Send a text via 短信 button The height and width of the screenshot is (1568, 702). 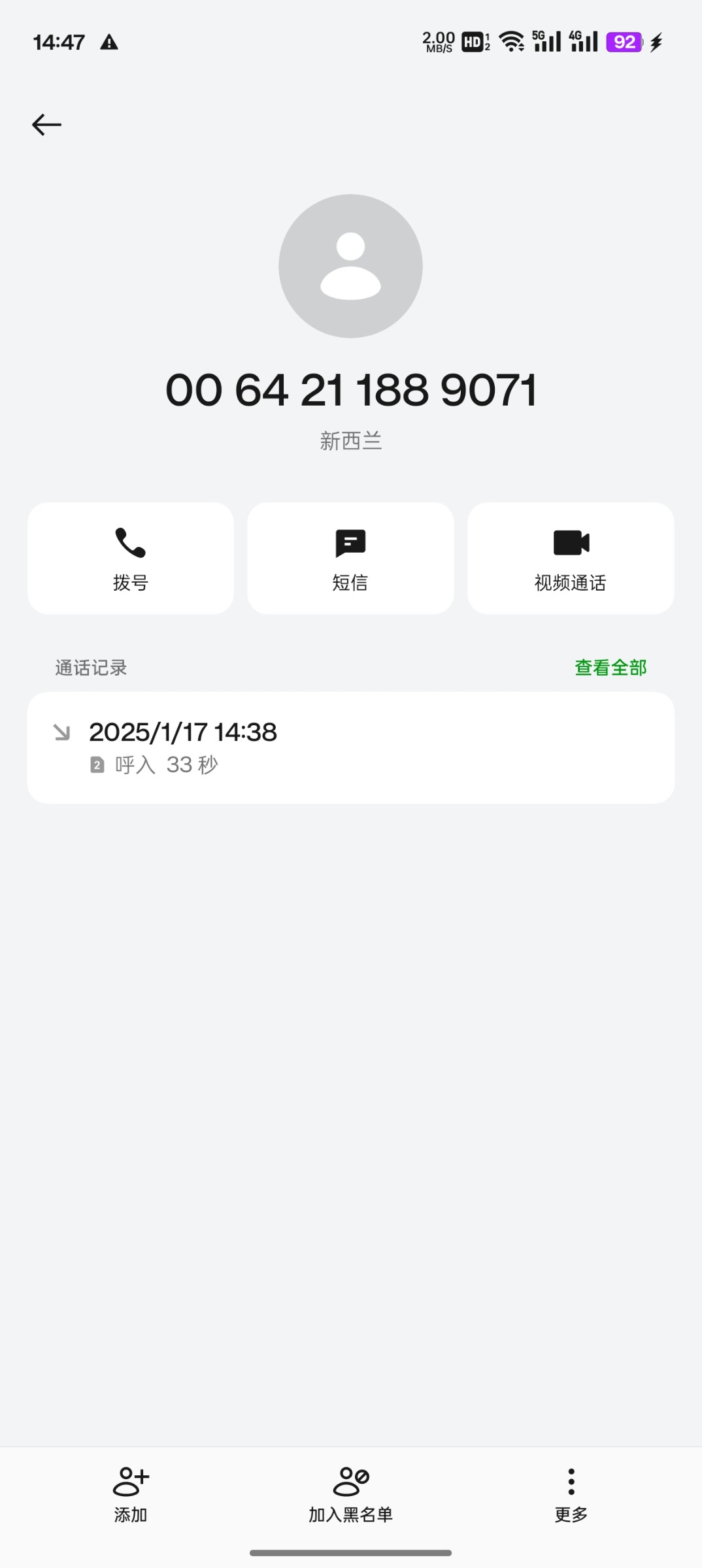[350, 558]
